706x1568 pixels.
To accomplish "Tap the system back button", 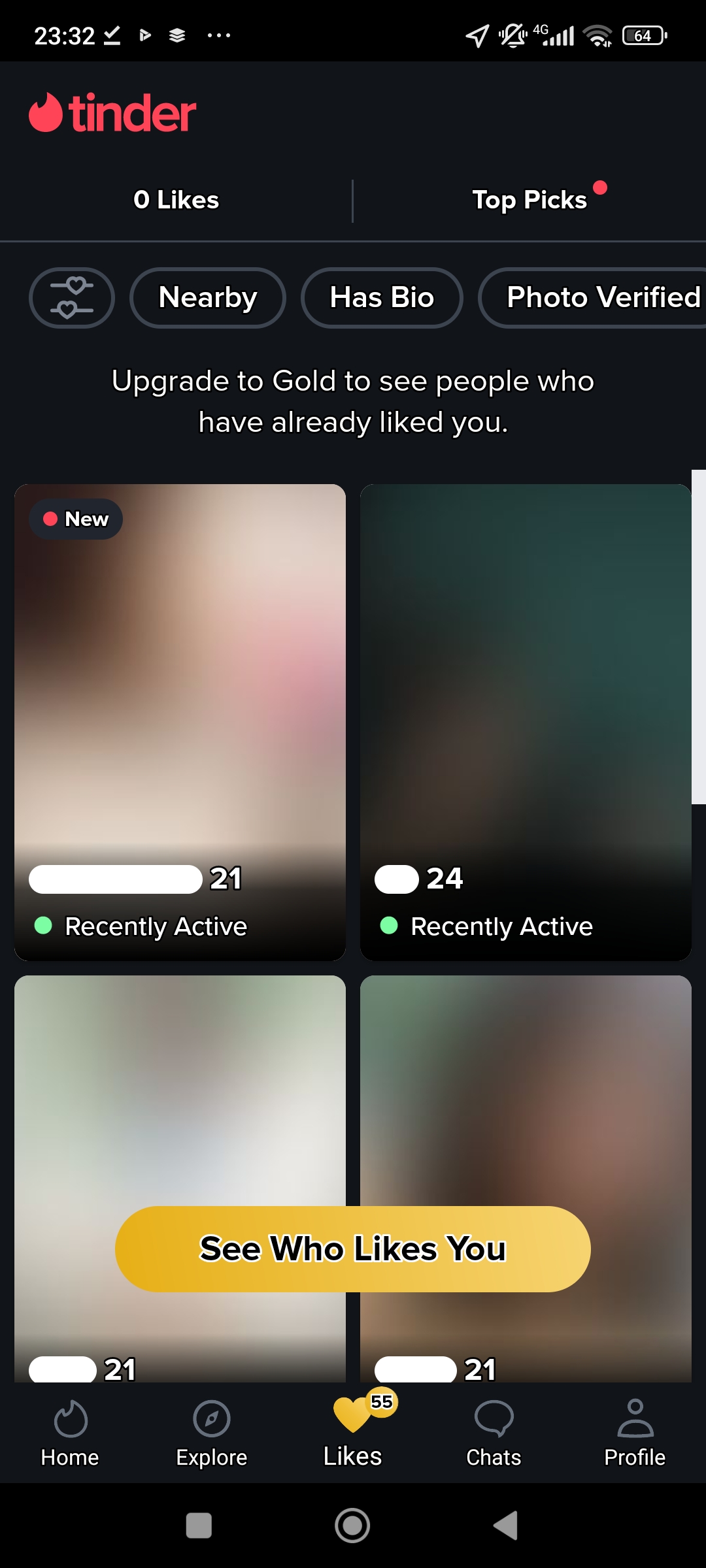I will tap(505, 1526).
